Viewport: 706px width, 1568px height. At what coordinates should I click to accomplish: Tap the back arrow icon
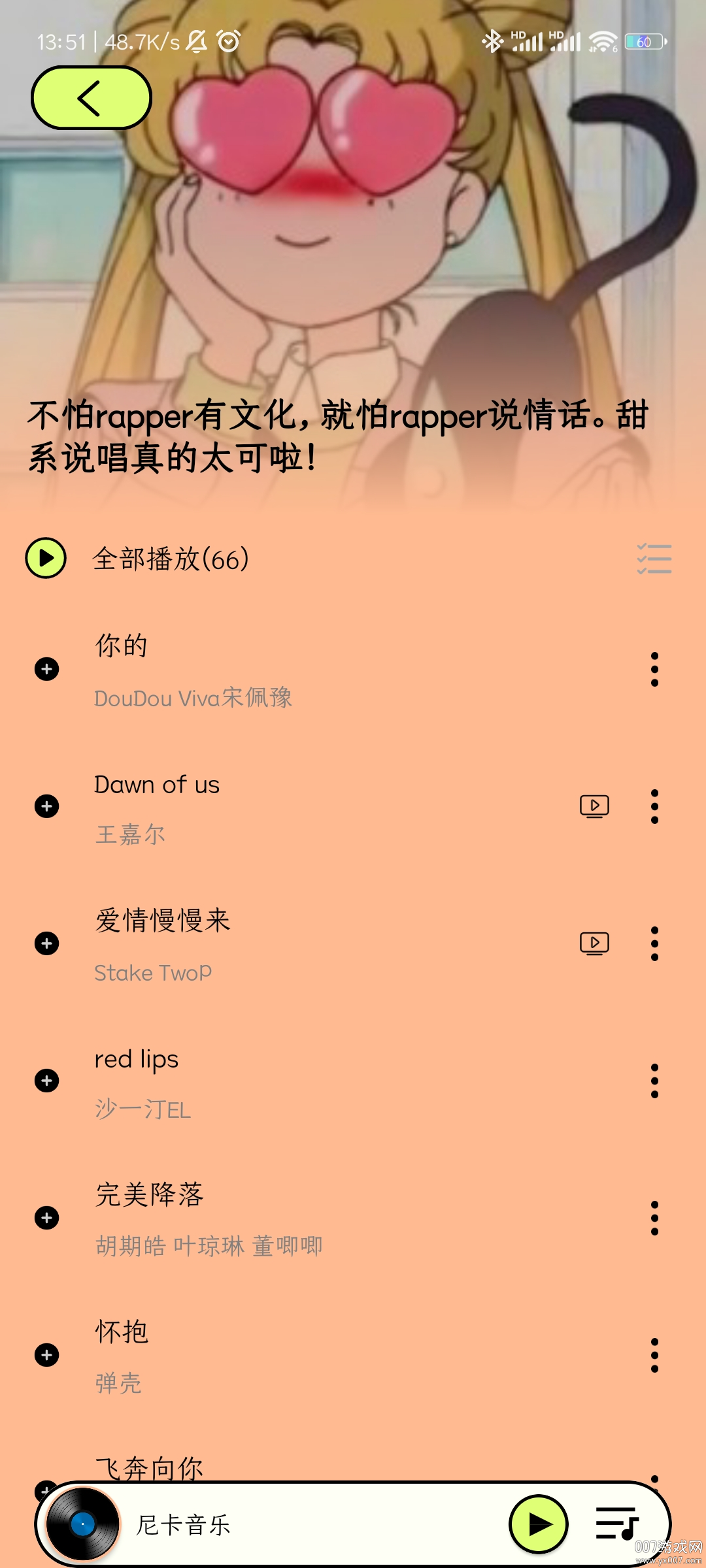pos(92,98)
